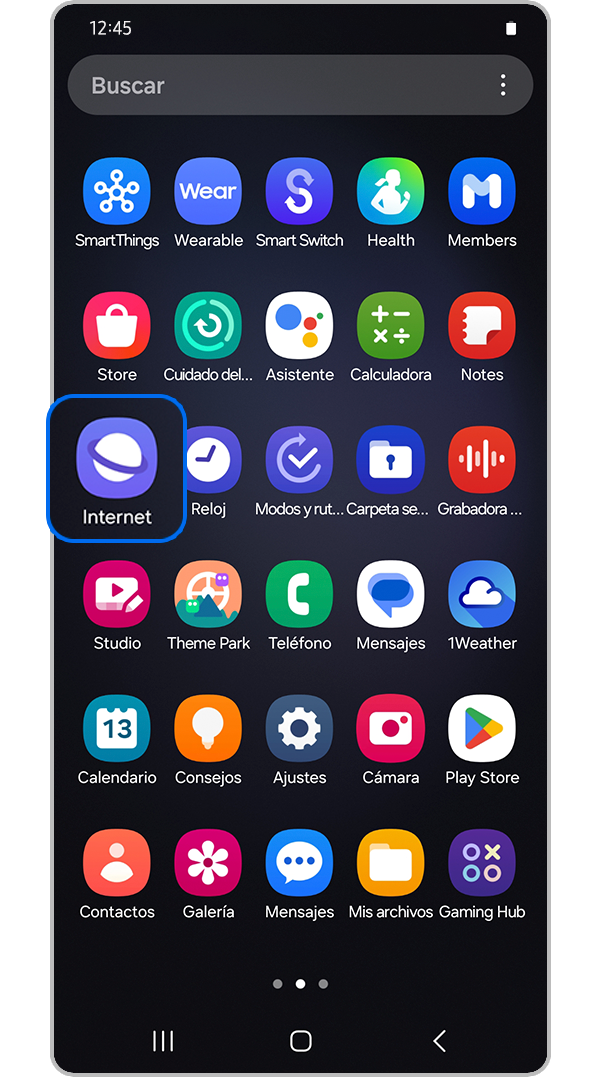Launch the Calculadora app

390,326
